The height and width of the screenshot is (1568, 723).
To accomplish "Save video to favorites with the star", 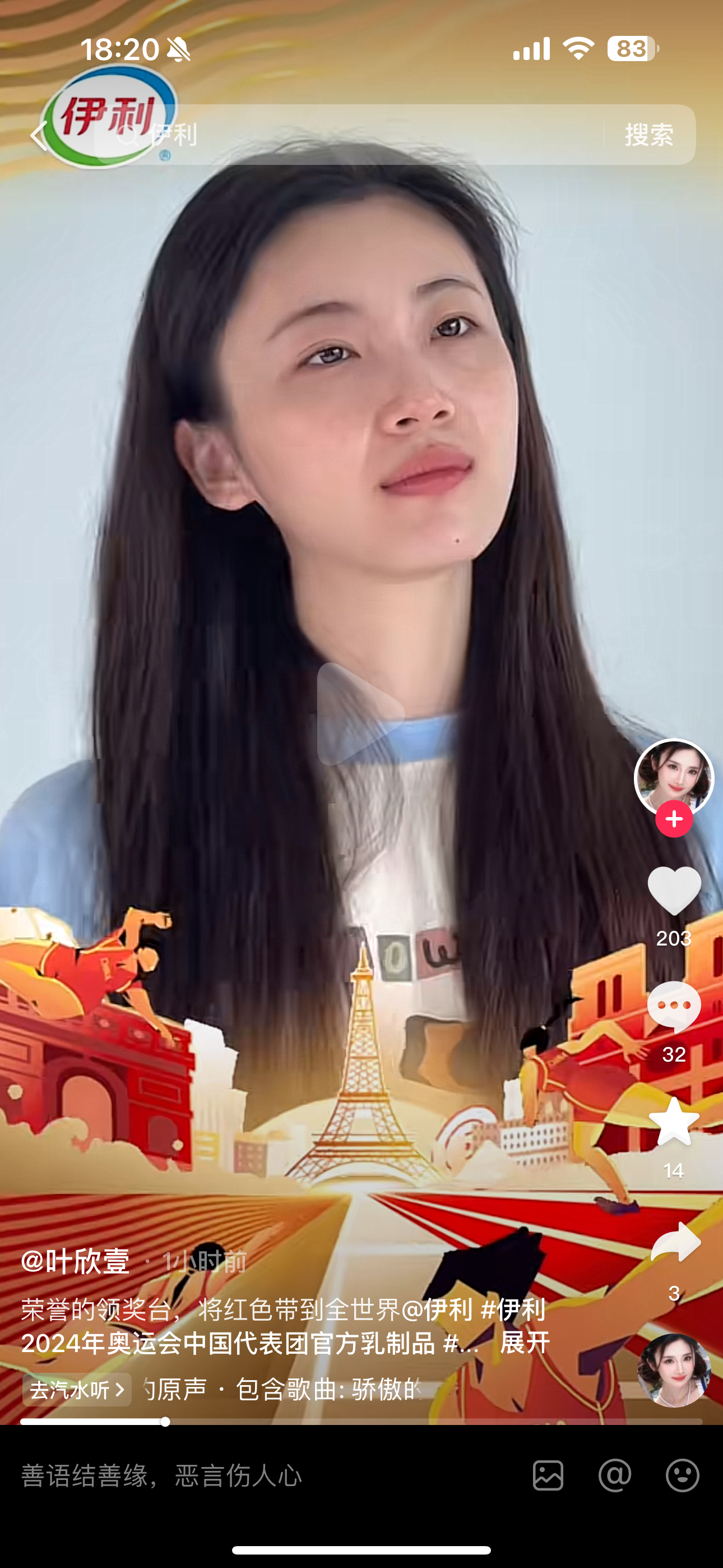I will [x=674, y=1121].
